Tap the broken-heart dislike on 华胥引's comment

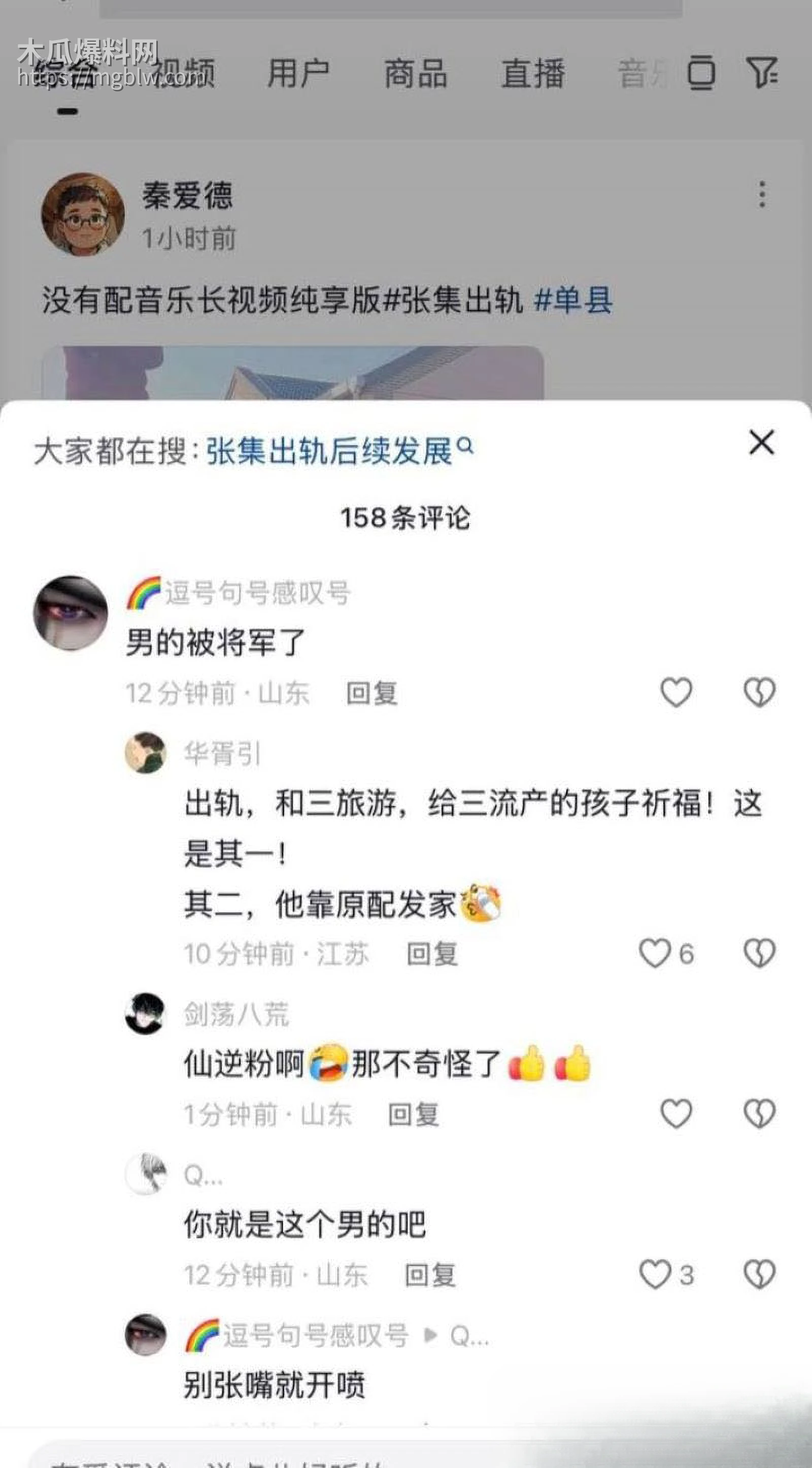[760, 953]
